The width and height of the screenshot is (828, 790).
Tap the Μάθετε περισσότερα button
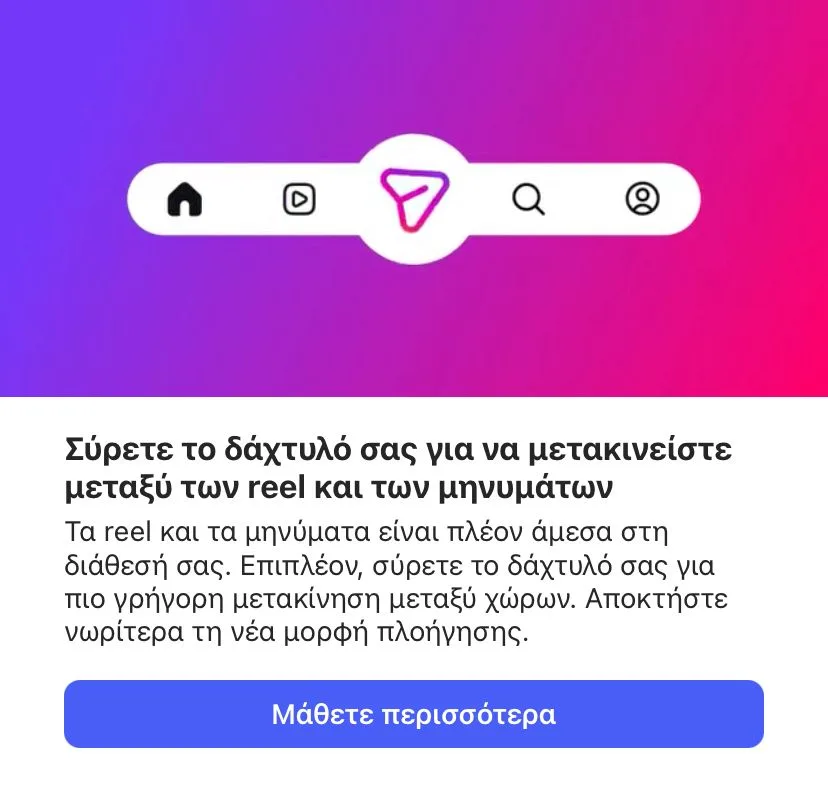[413, 714]
